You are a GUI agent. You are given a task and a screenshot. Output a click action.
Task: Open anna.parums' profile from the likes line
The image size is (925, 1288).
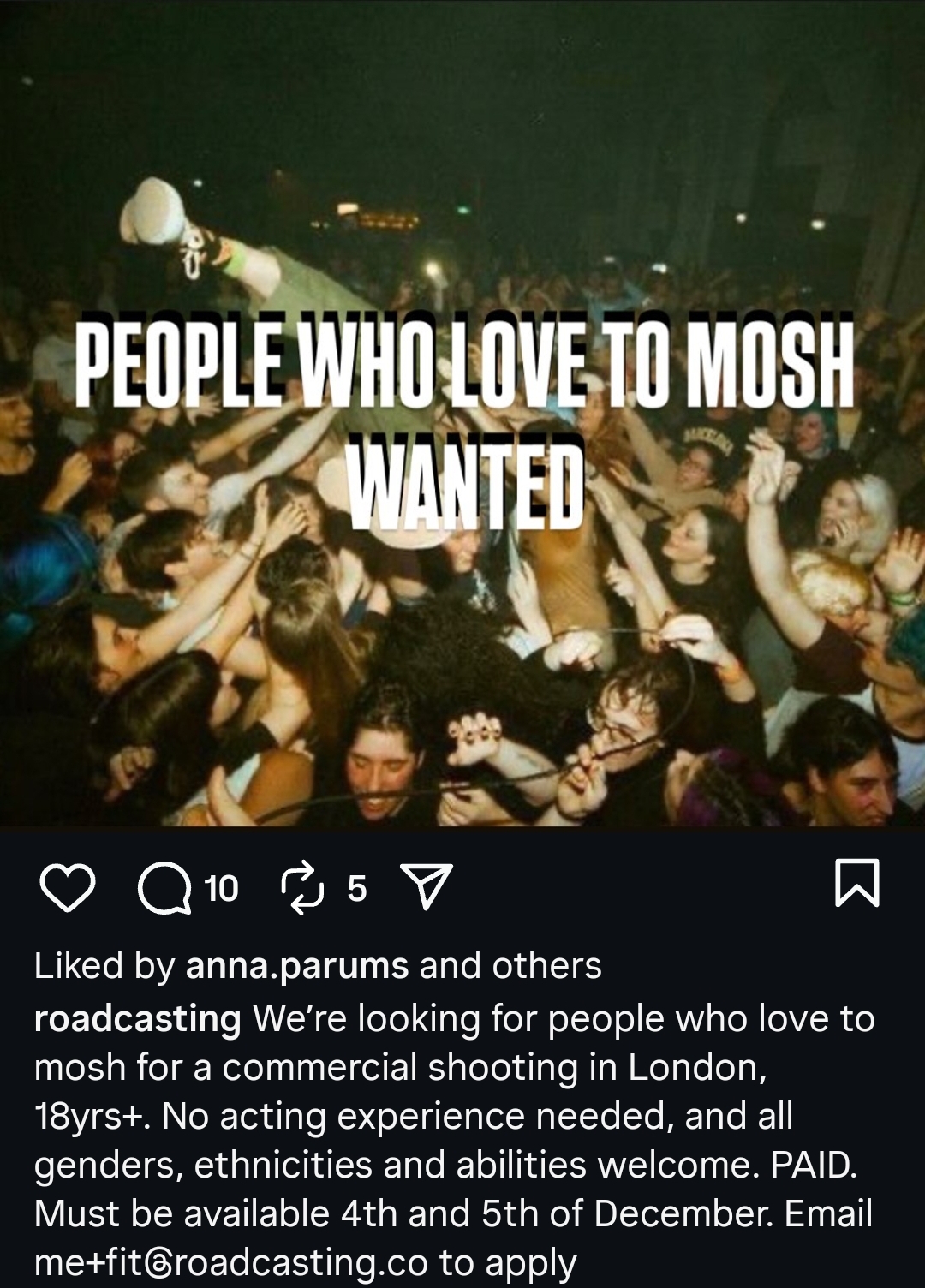point(296,966)
